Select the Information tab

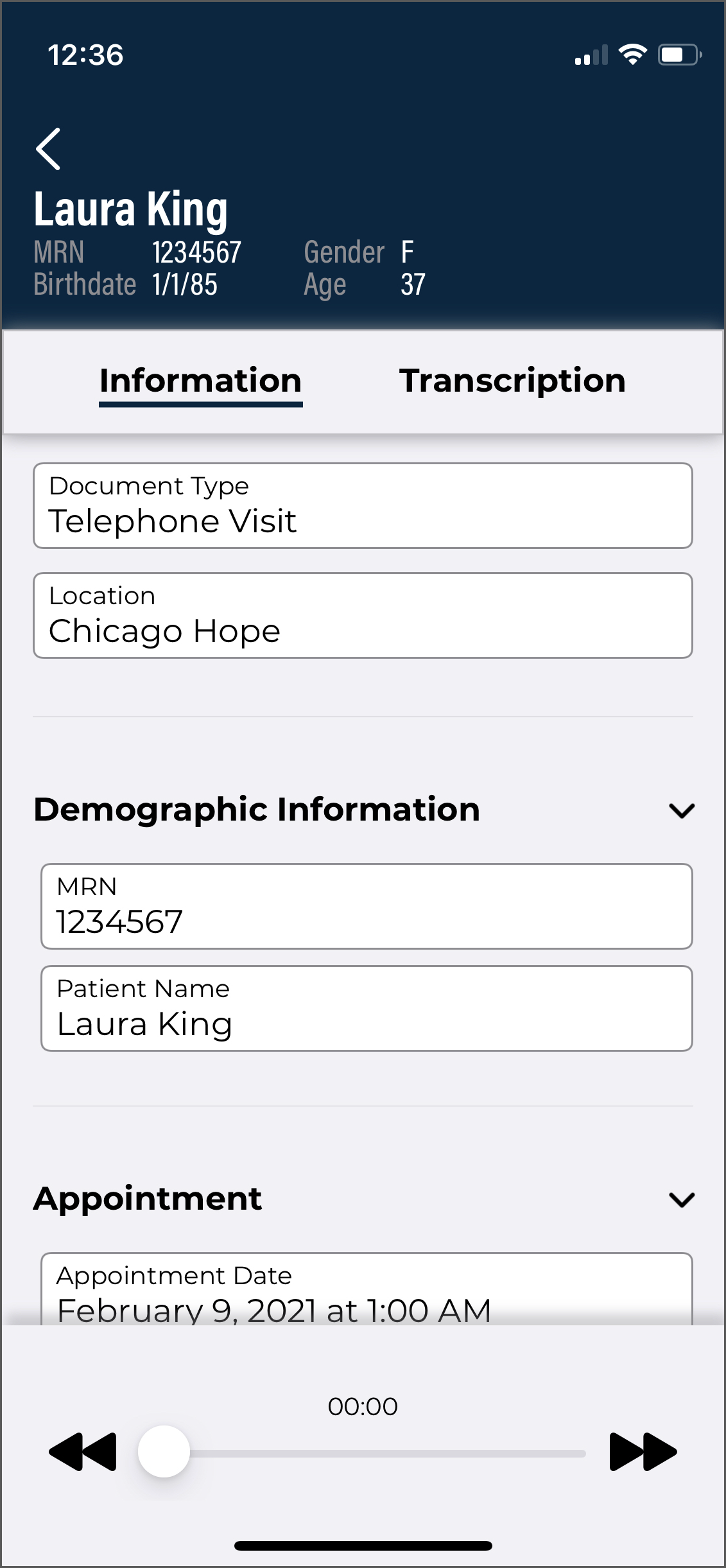(200, 381)
